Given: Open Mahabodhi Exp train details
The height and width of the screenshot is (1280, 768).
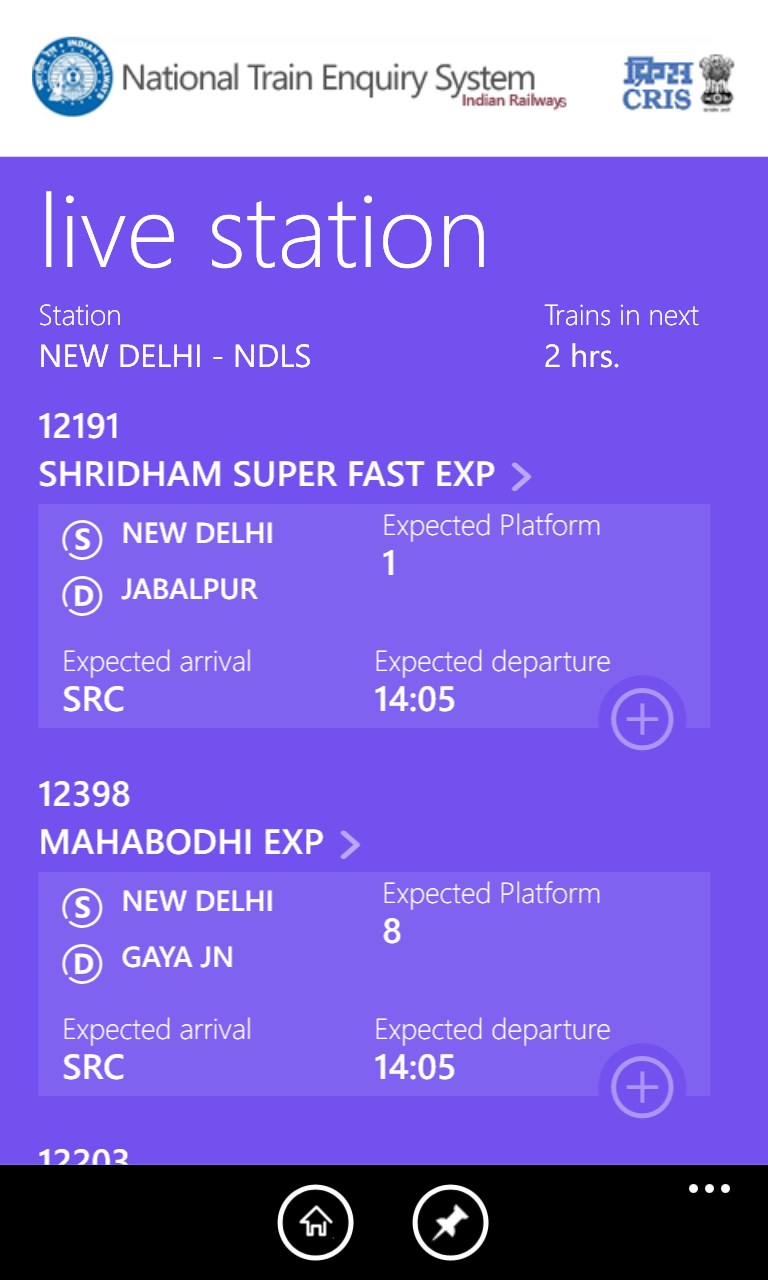Looking at the screenshot, I should [x=198, y=842].
